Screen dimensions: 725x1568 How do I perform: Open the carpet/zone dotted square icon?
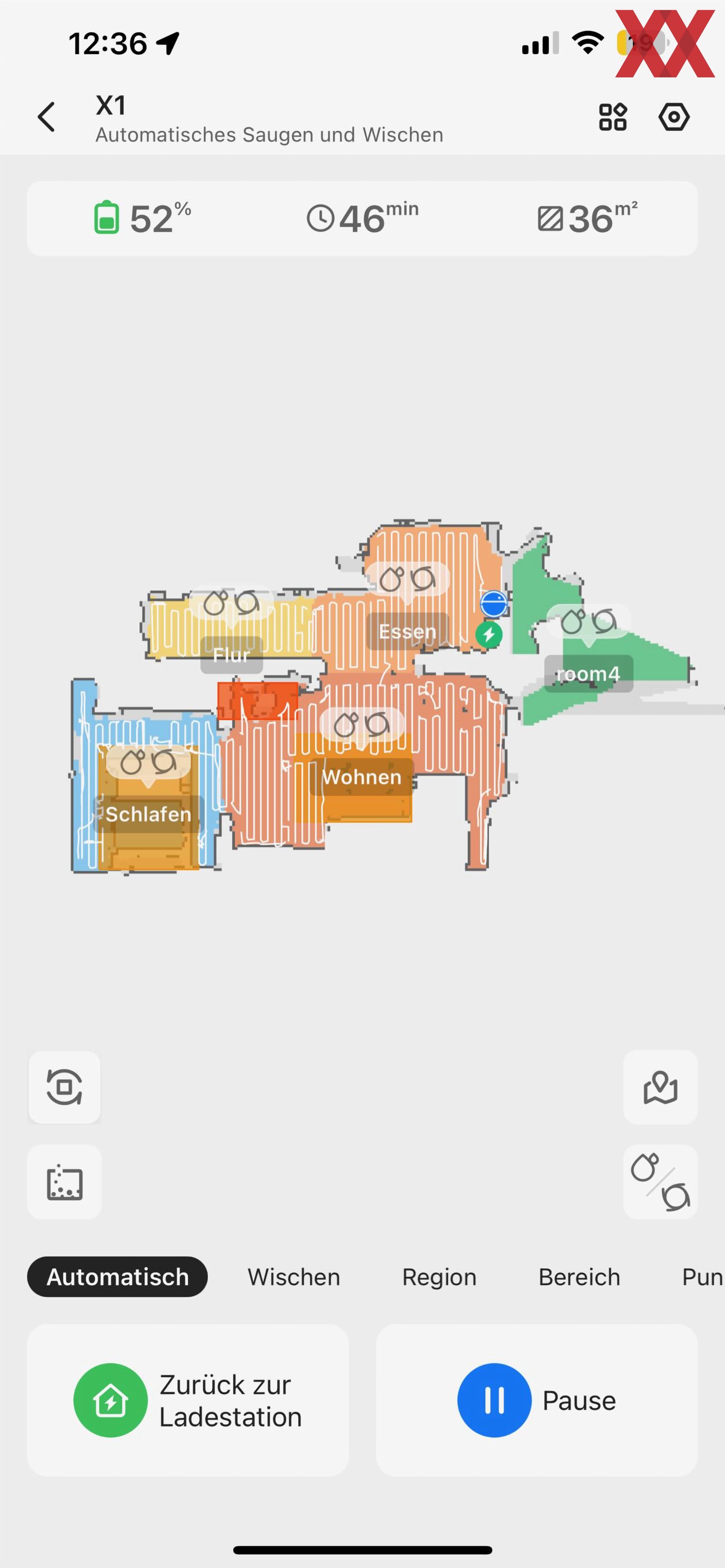pyautogui.click(x=65, y=1181)
